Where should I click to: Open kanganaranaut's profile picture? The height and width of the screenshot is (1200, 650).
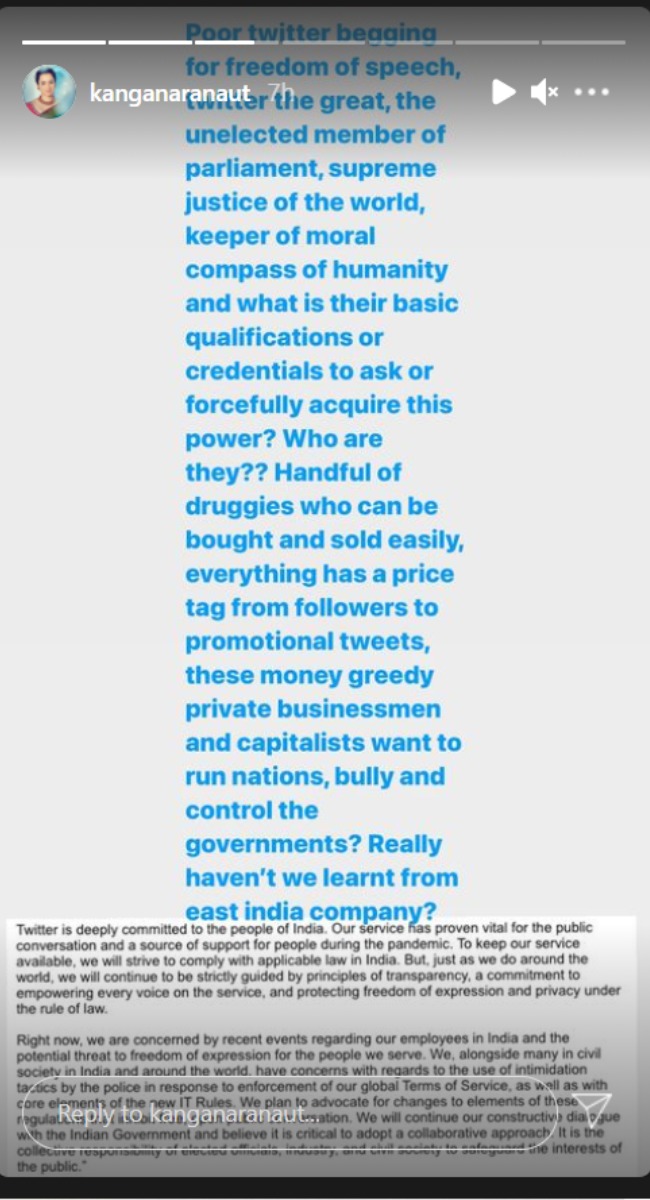click(49, 93)
